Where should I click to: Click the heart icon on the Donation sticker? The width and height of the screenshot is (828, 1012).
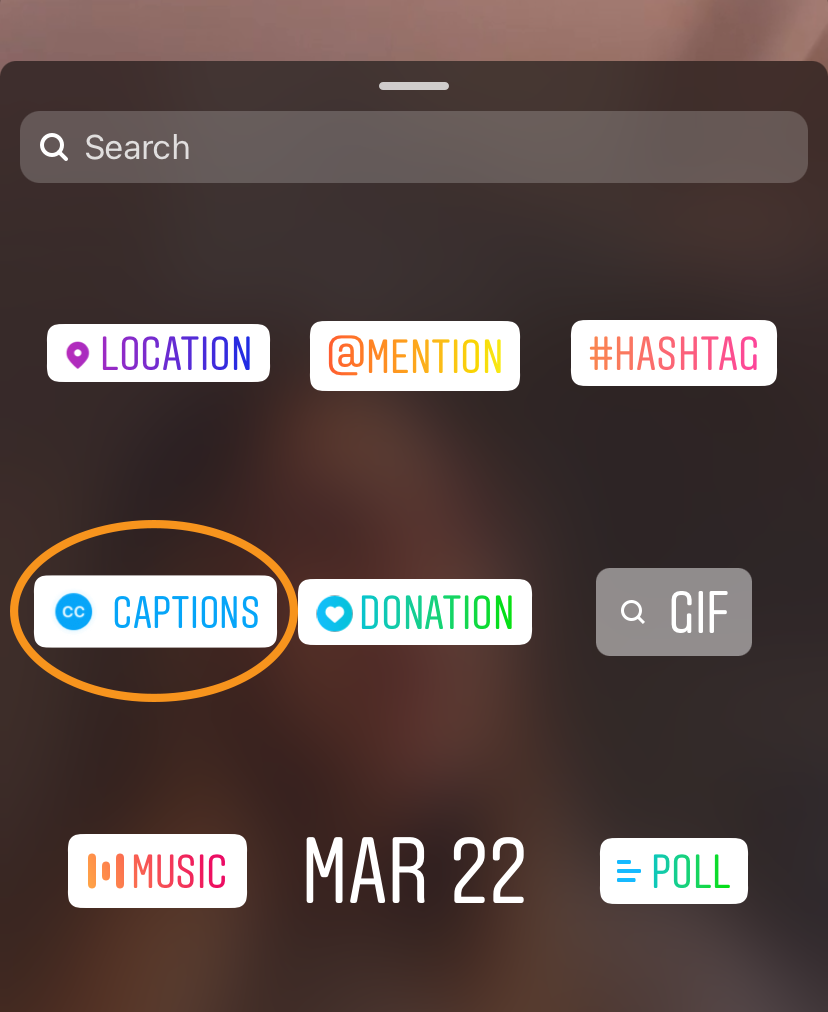pyautogui.click(x=335, y=611)
